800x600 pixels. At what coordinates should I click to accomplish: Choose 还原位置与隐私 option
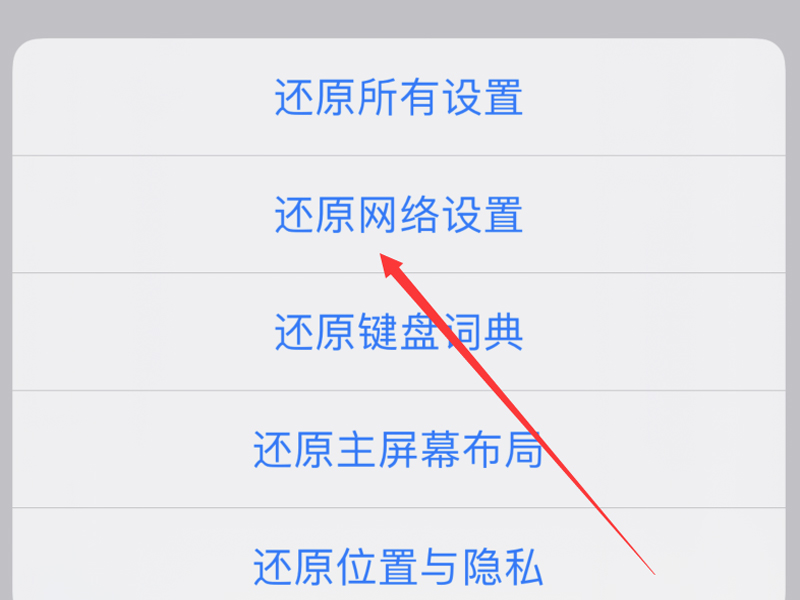(x=398, y=566)
